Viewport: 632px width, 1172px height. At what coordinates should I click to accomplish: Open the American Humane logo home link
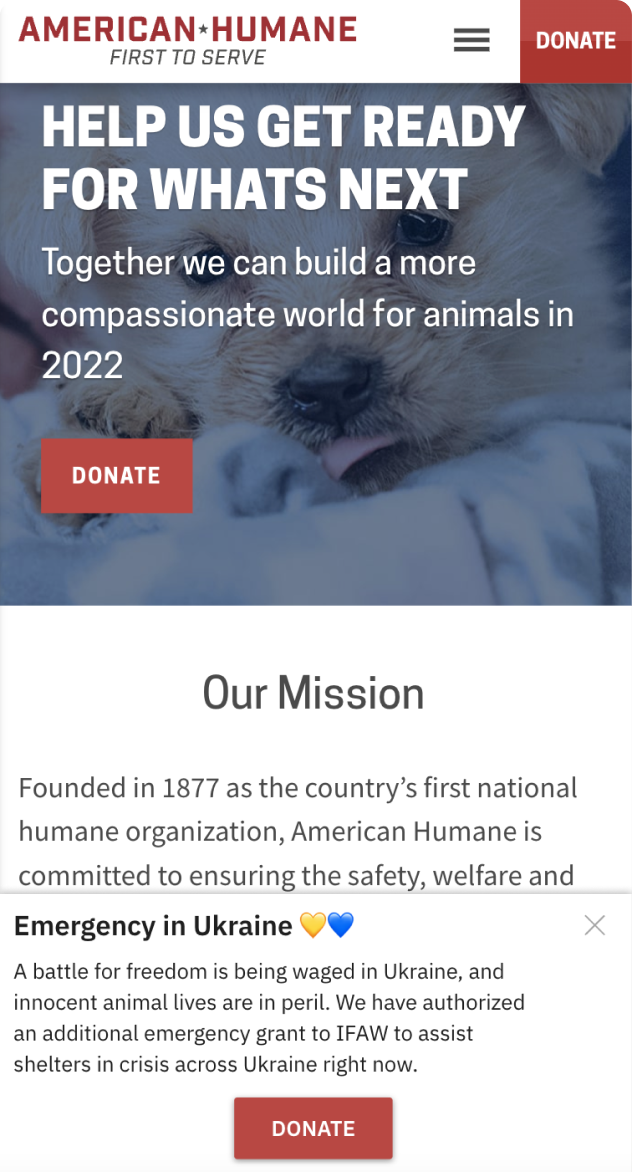[188, 40]
